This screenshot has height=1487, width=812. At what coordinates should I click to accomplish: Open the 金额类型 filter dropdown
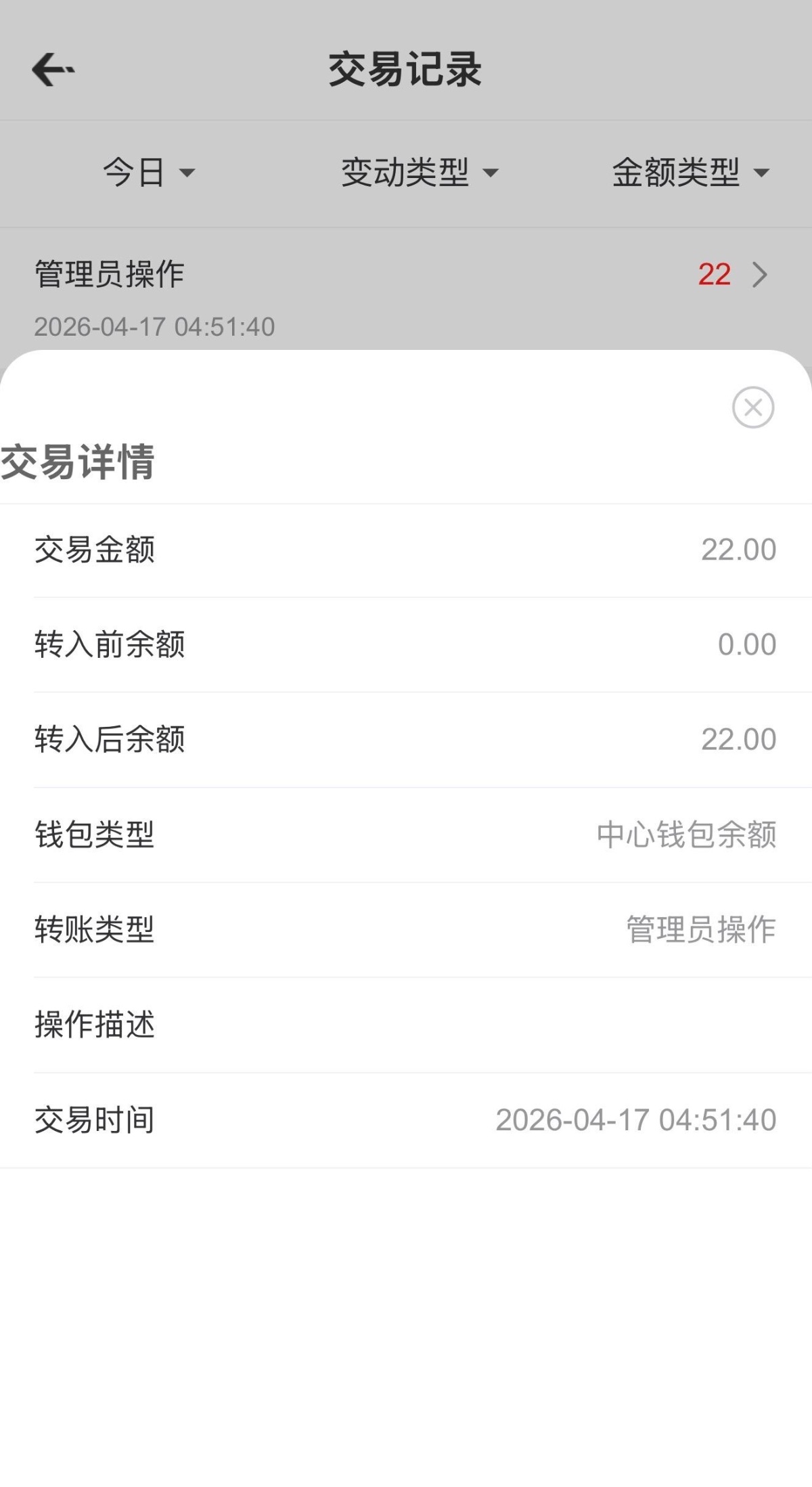pyautogui.click(x=690, y=173)
